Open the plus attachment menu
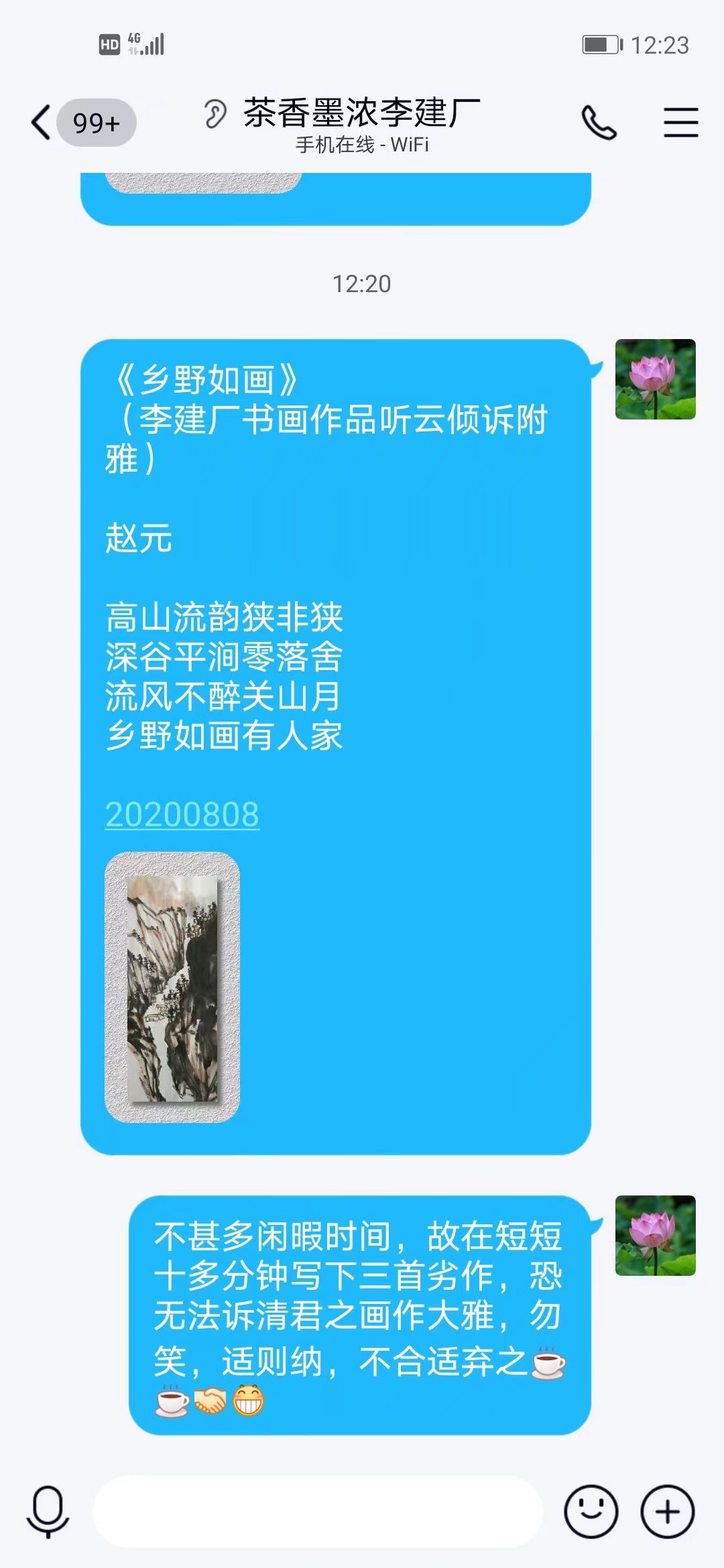Image resolution: width=724 pixels, height=1568 pixels. [667, 1512]
